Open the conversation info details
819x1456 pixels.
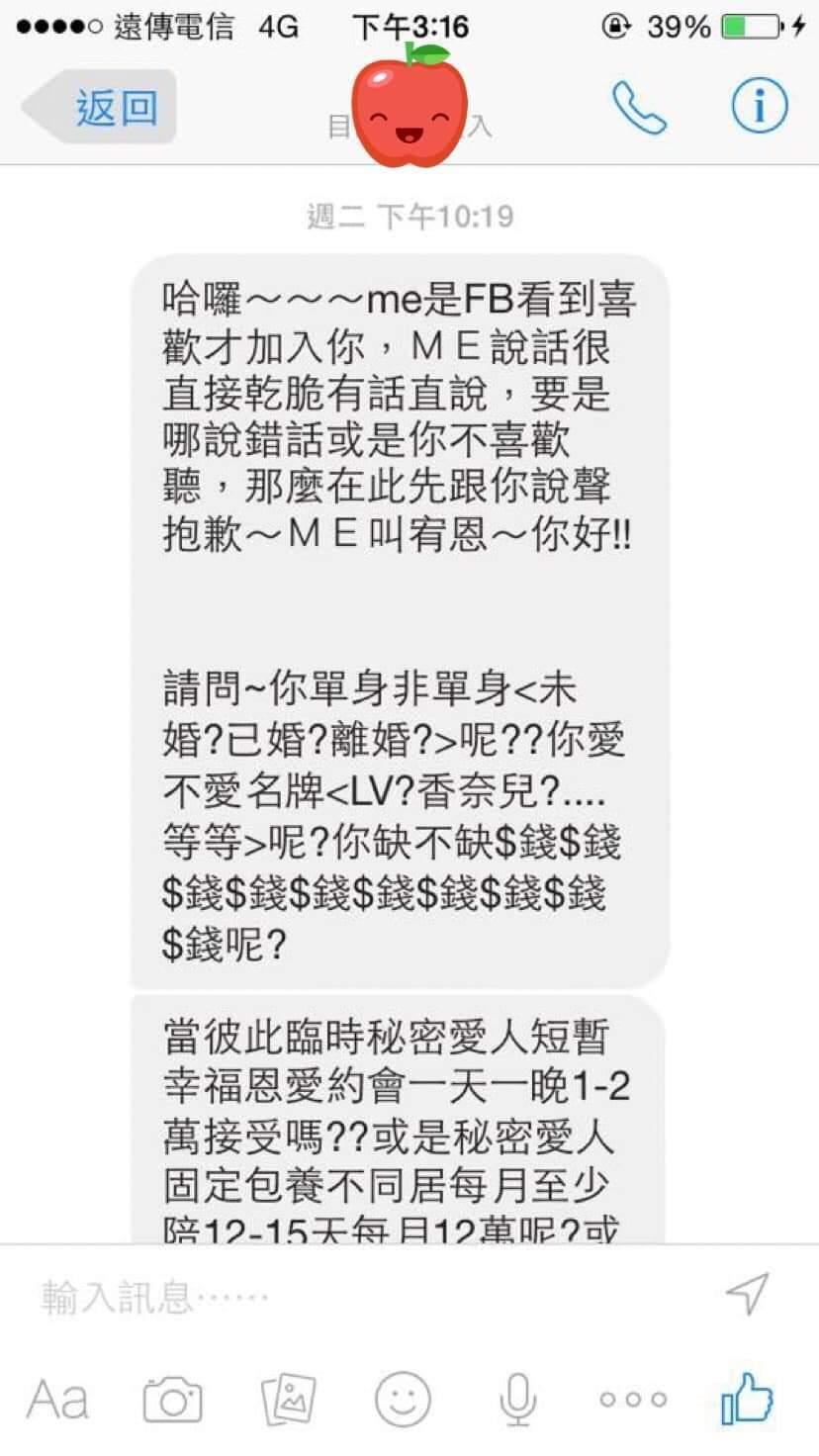pos(759,107)
